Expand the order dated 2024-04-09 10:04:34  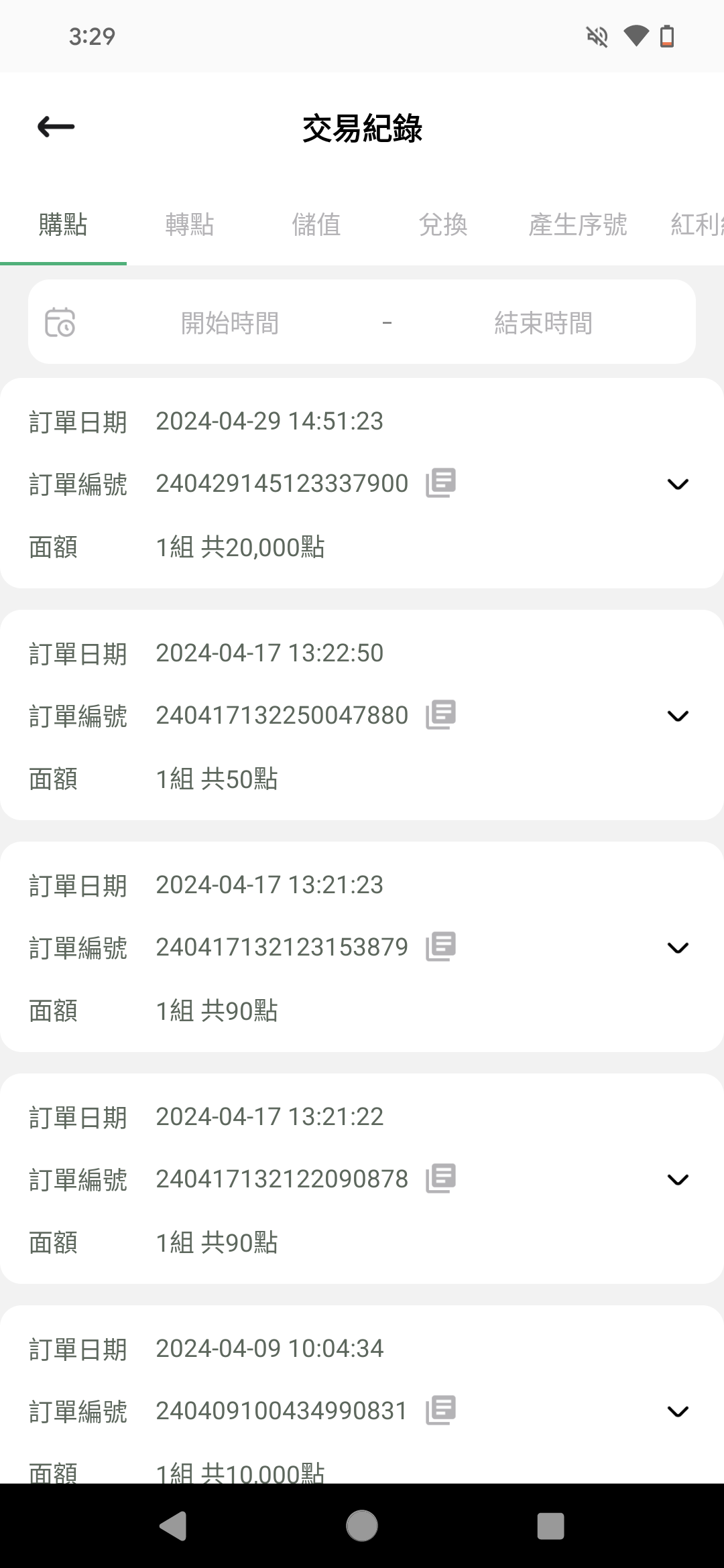click(678, 1411)
